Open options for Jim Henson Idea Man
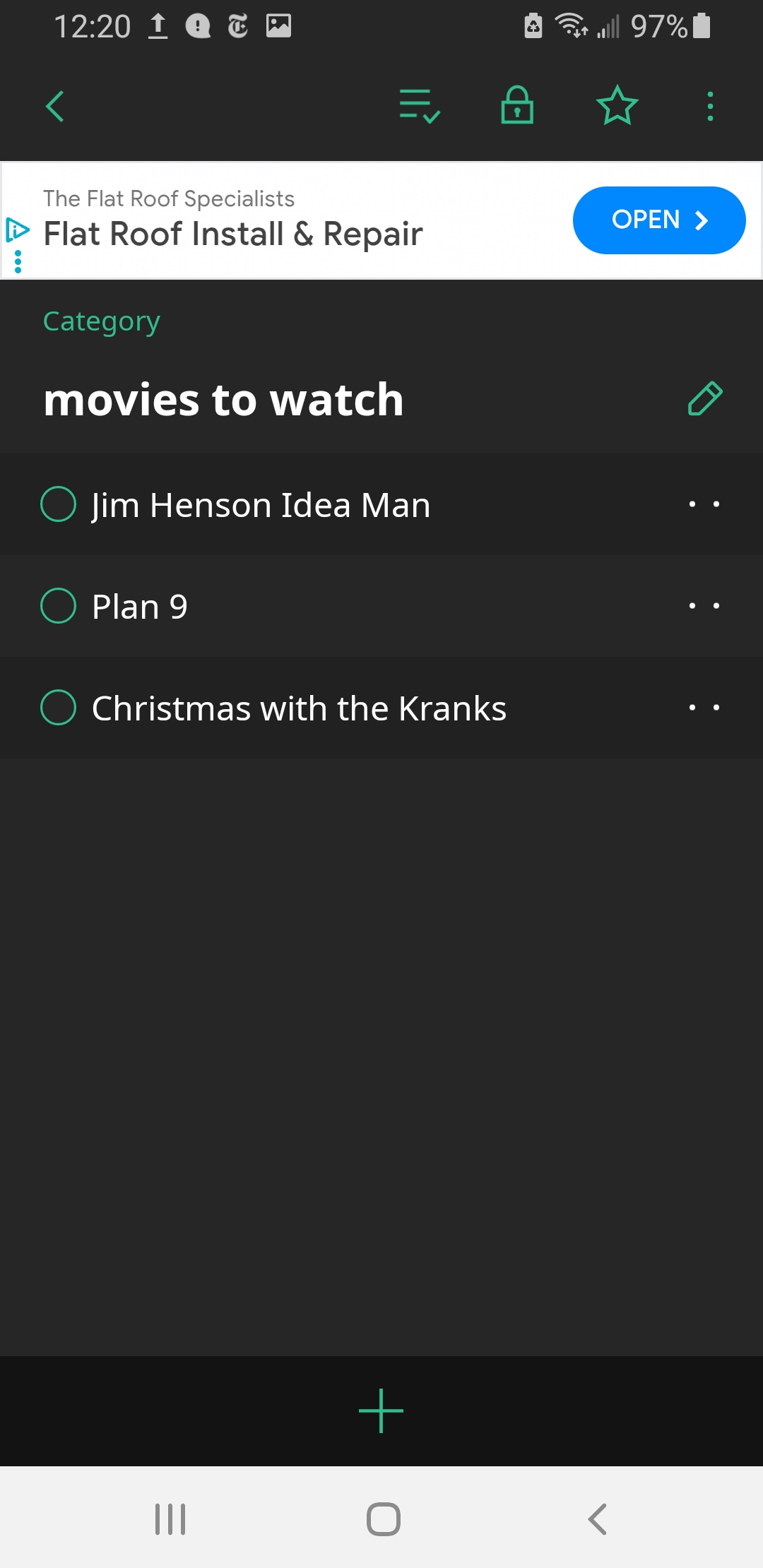The image size is (763, 1568). pyautogui.click(x=704, y=504)
